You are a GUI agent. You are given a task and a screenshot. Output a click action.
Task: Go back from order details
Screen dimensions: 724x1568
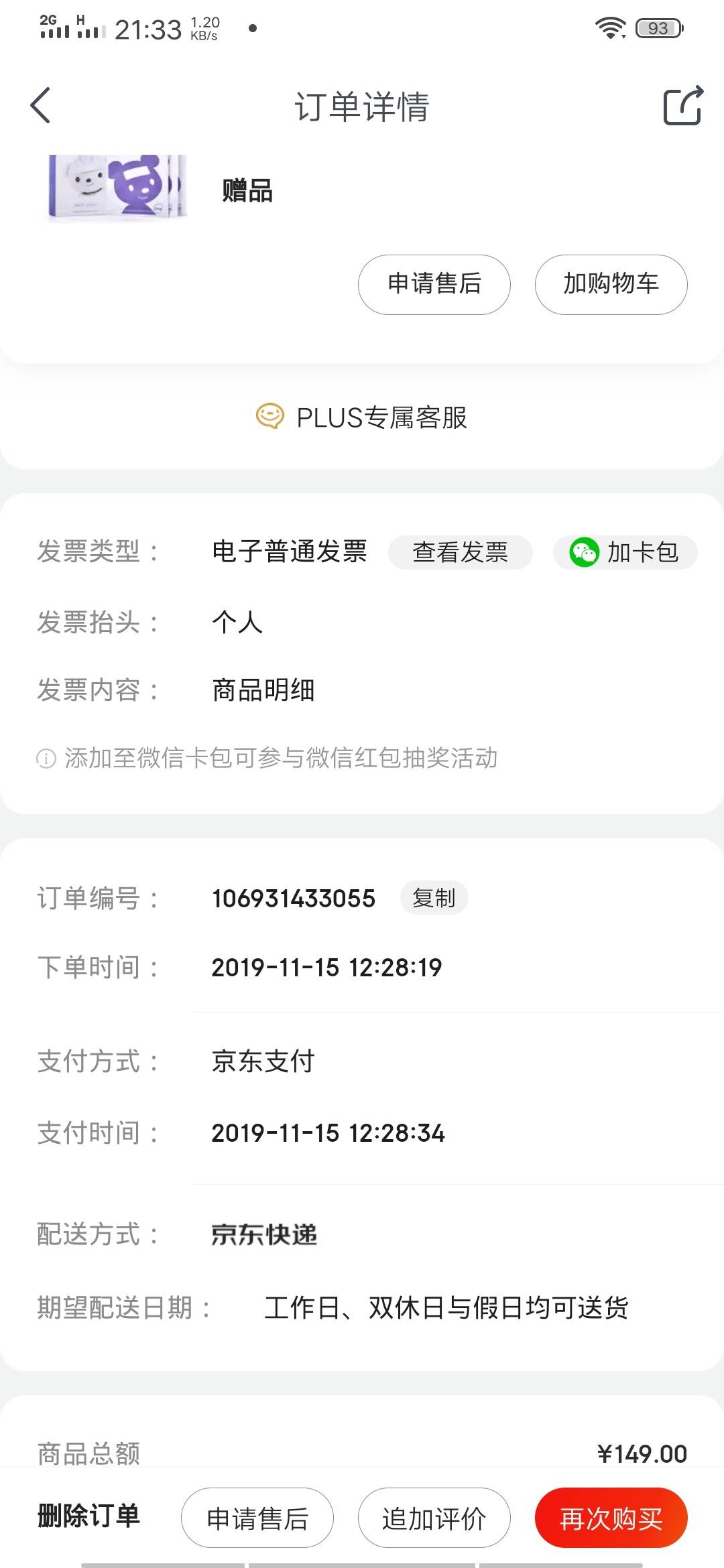[x=41, y=106]
